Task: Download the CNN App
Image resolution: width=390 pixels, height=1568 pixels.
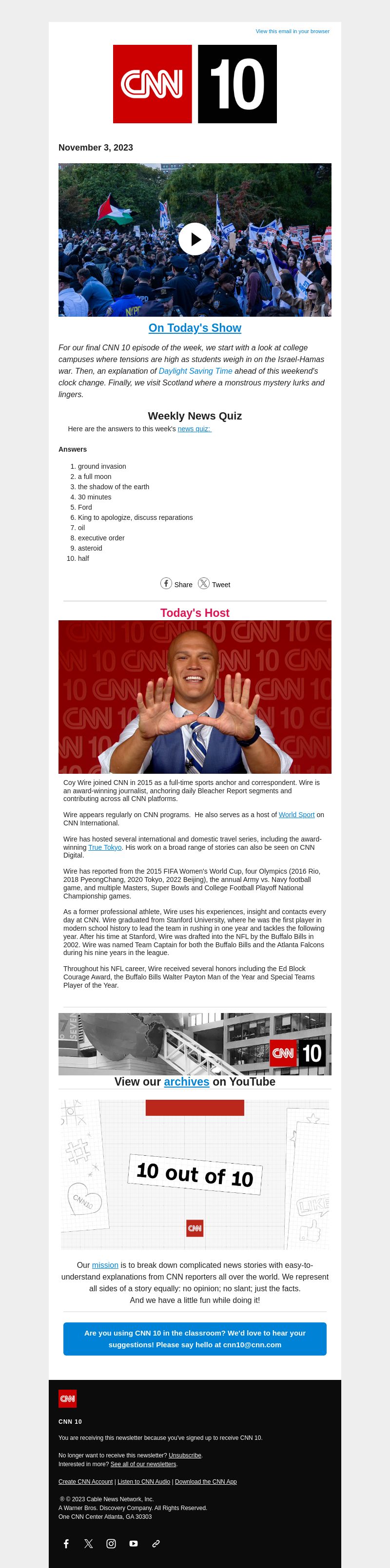Action: click(x=205, y=1482)
